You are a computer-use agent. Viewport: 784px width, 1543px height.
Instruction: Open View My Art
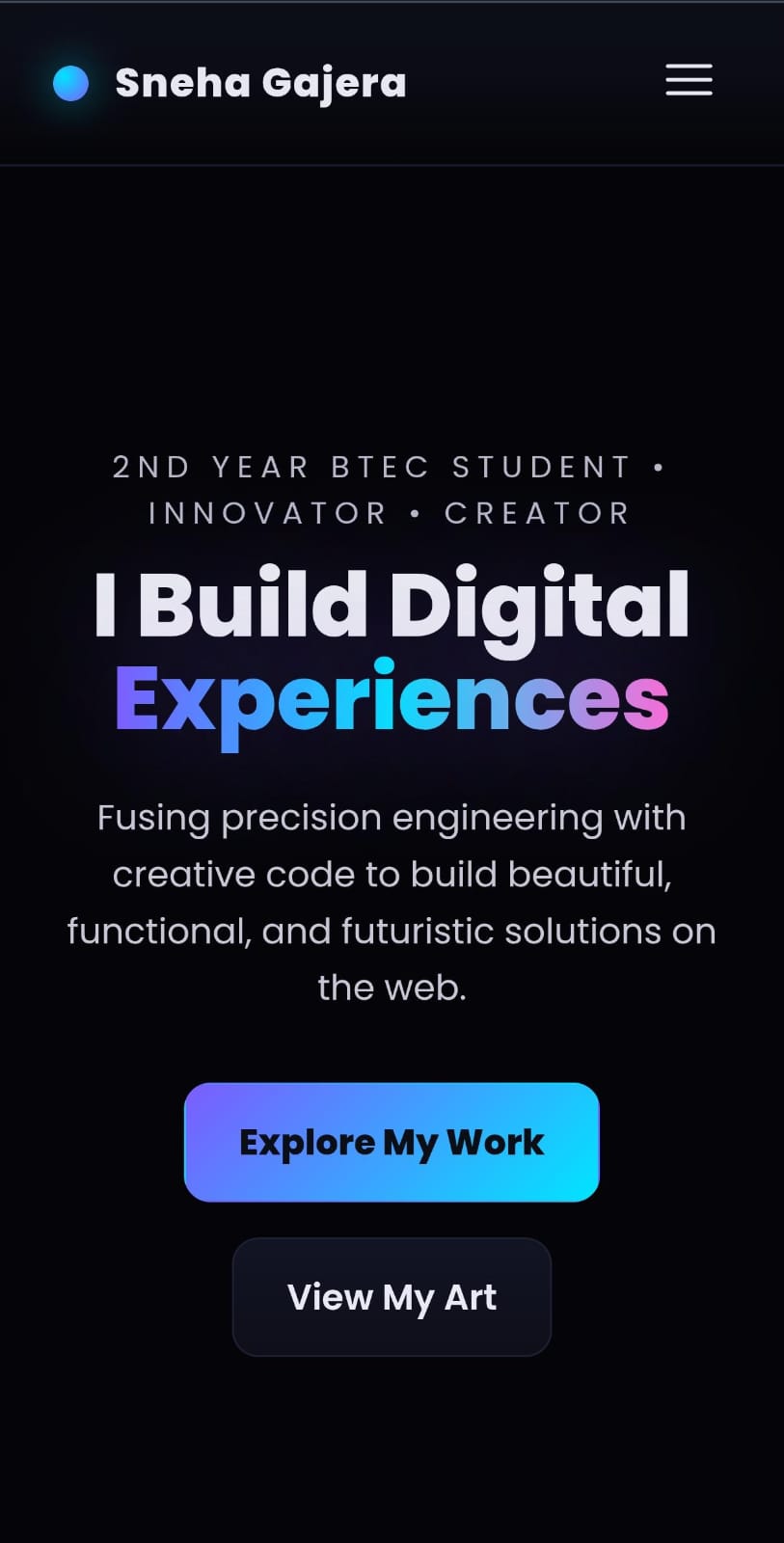tap(392, 1297)
